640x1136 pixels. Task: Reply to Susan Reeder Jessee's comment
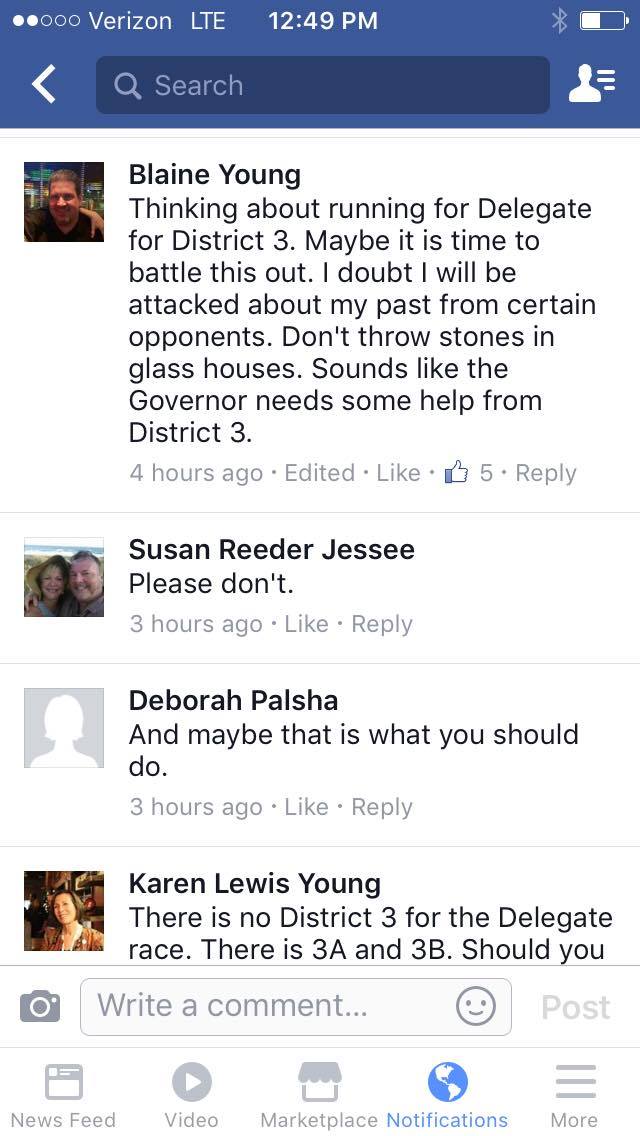382,624
